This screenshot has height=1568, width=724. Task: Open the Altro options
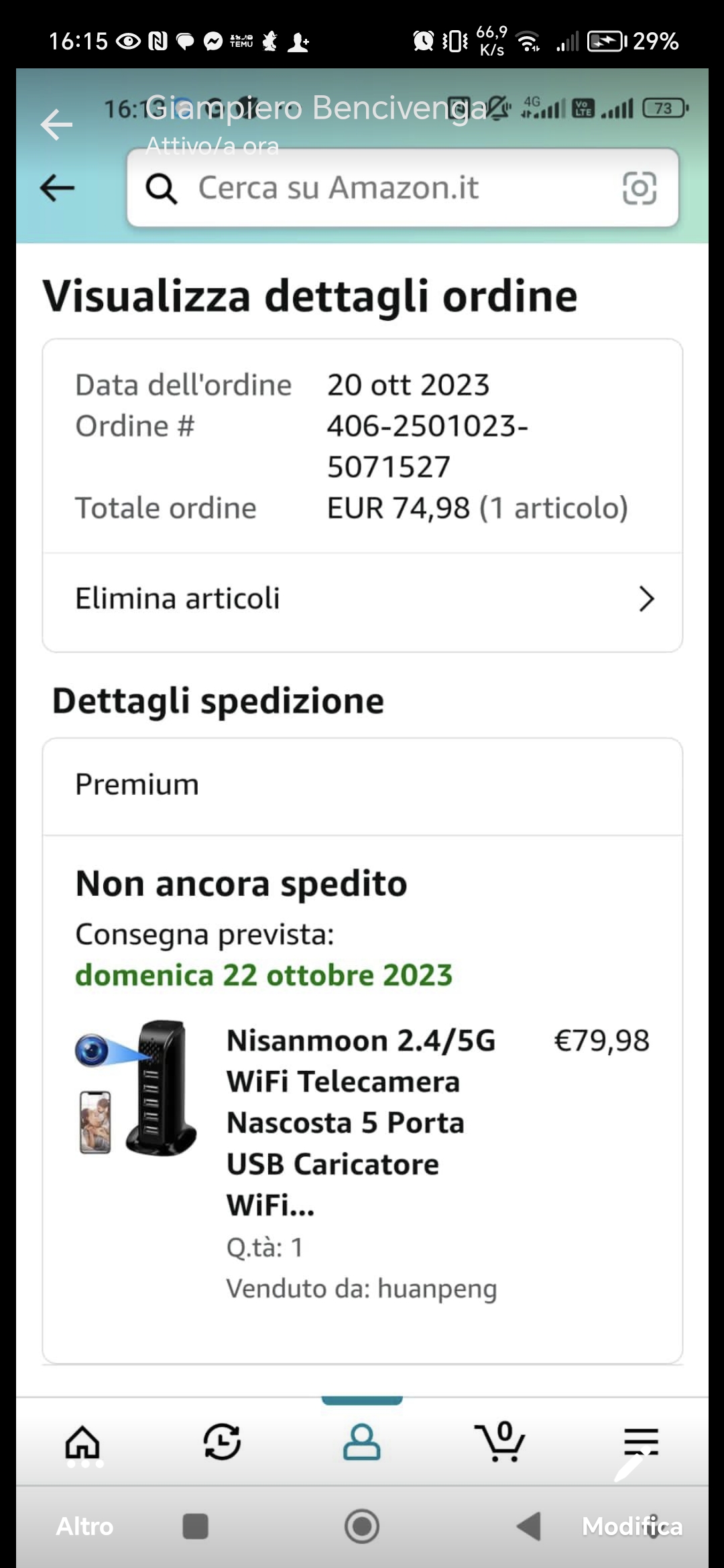click(x=84, y=1526)
